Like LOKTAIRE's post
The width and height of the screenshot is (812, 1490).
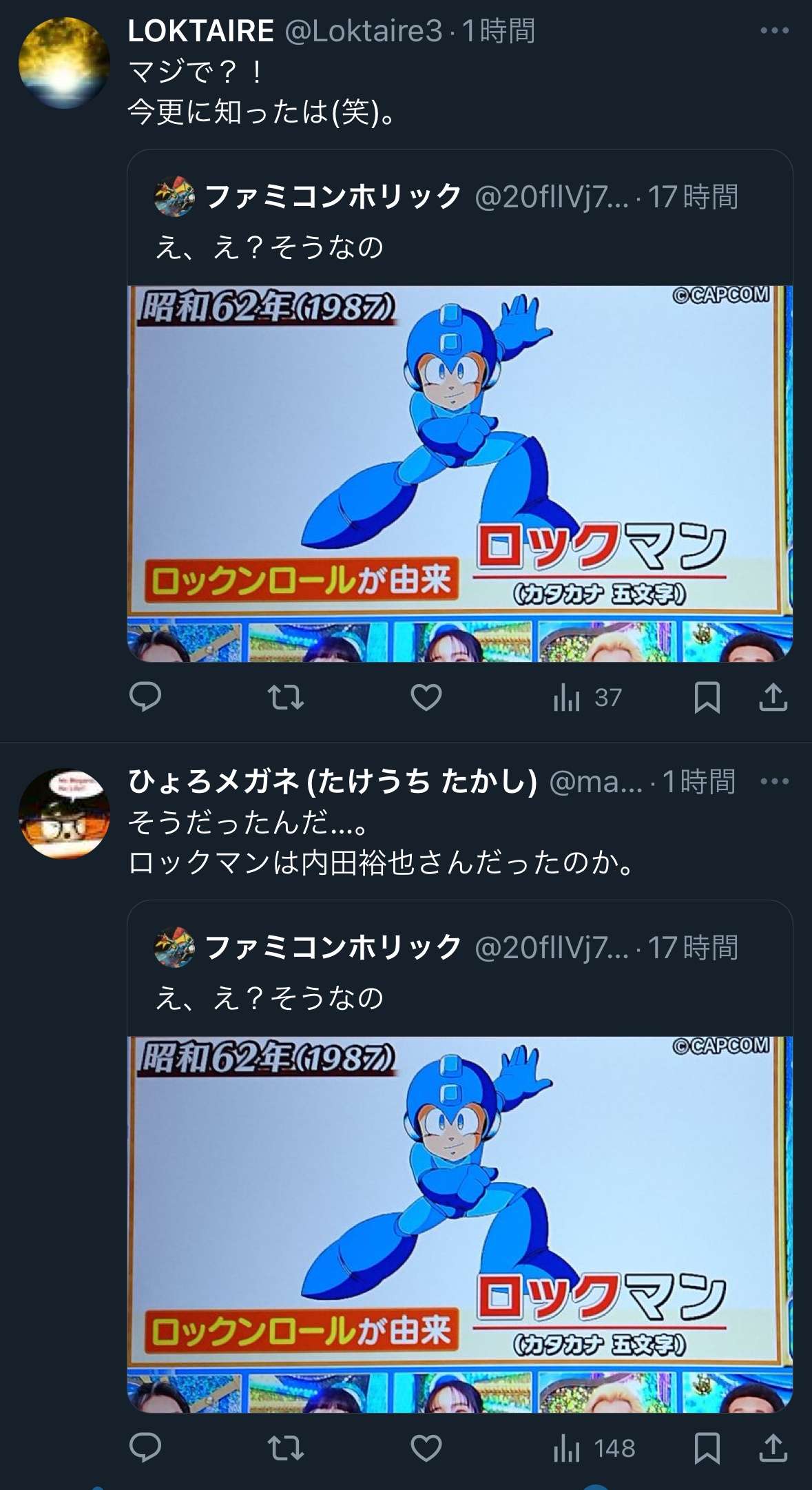tap(426, 697)
